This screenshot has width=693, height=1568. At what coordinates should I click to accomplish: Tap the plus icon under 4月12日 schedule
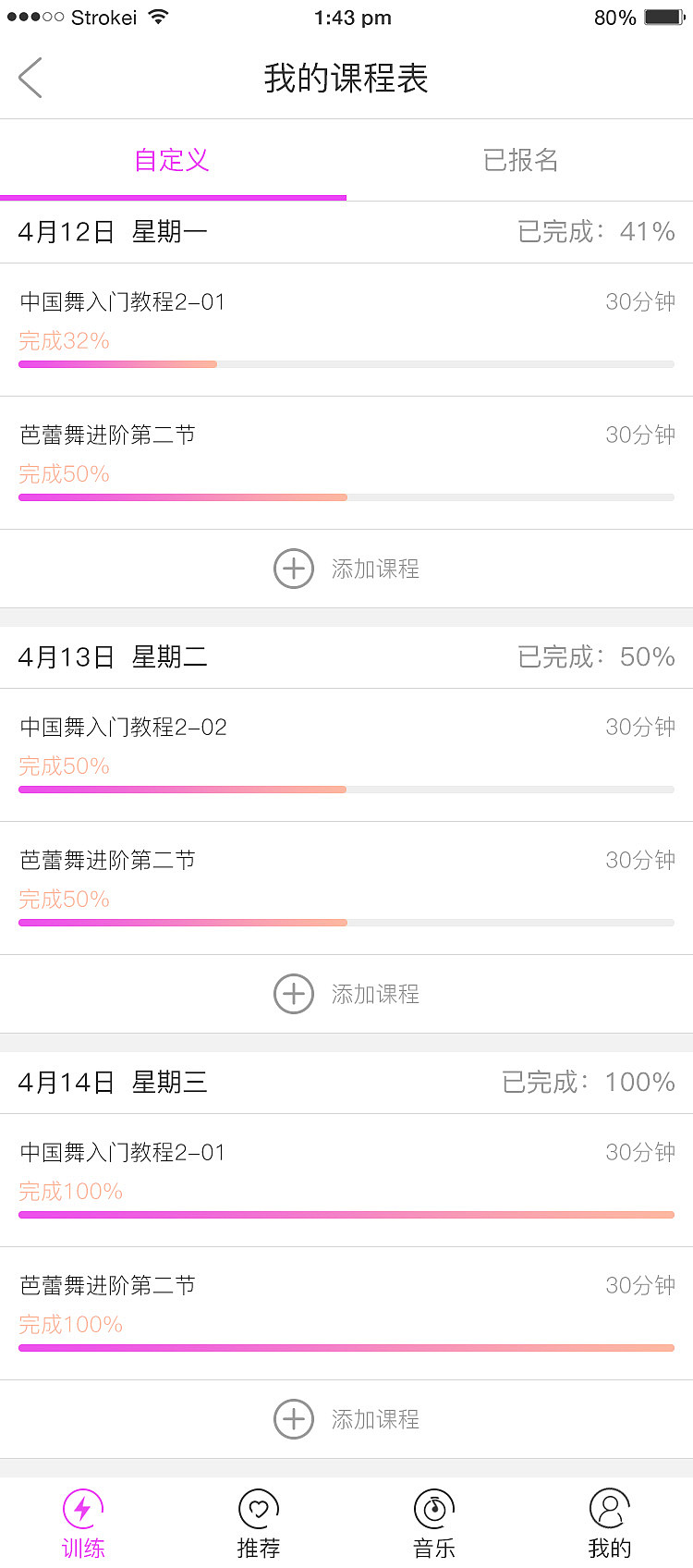294,569
